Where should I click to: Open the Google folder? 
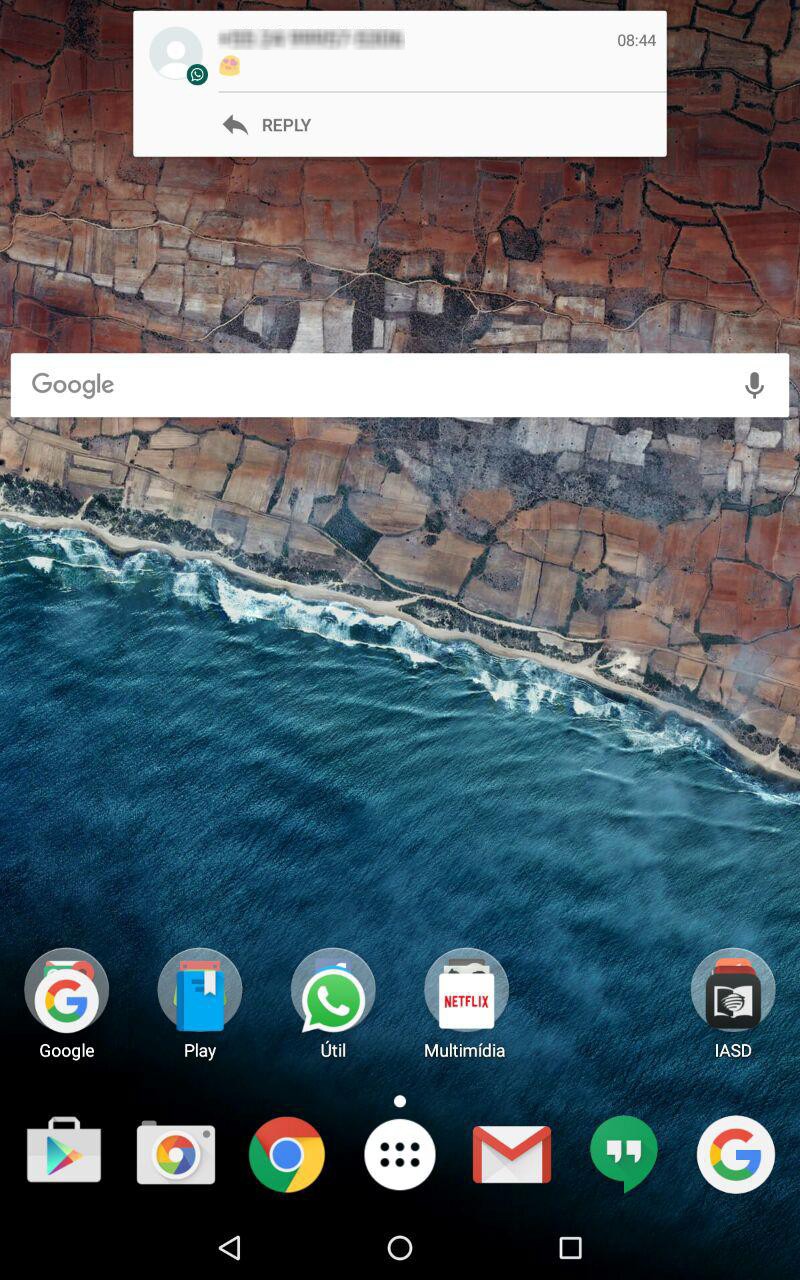tap(67, 1003)
